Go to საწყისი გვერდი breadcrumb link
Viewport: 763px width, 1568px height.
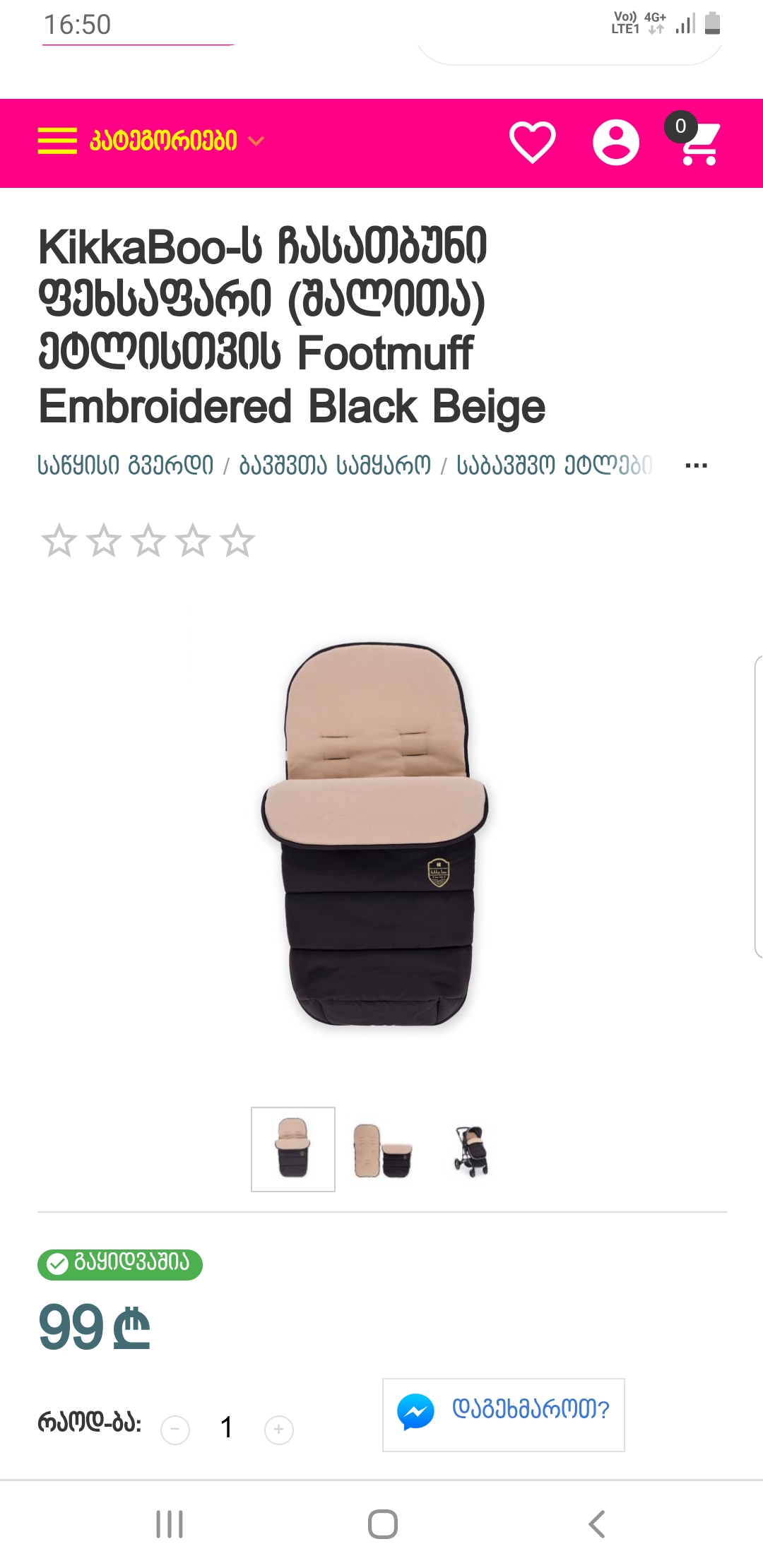[125, 465]
